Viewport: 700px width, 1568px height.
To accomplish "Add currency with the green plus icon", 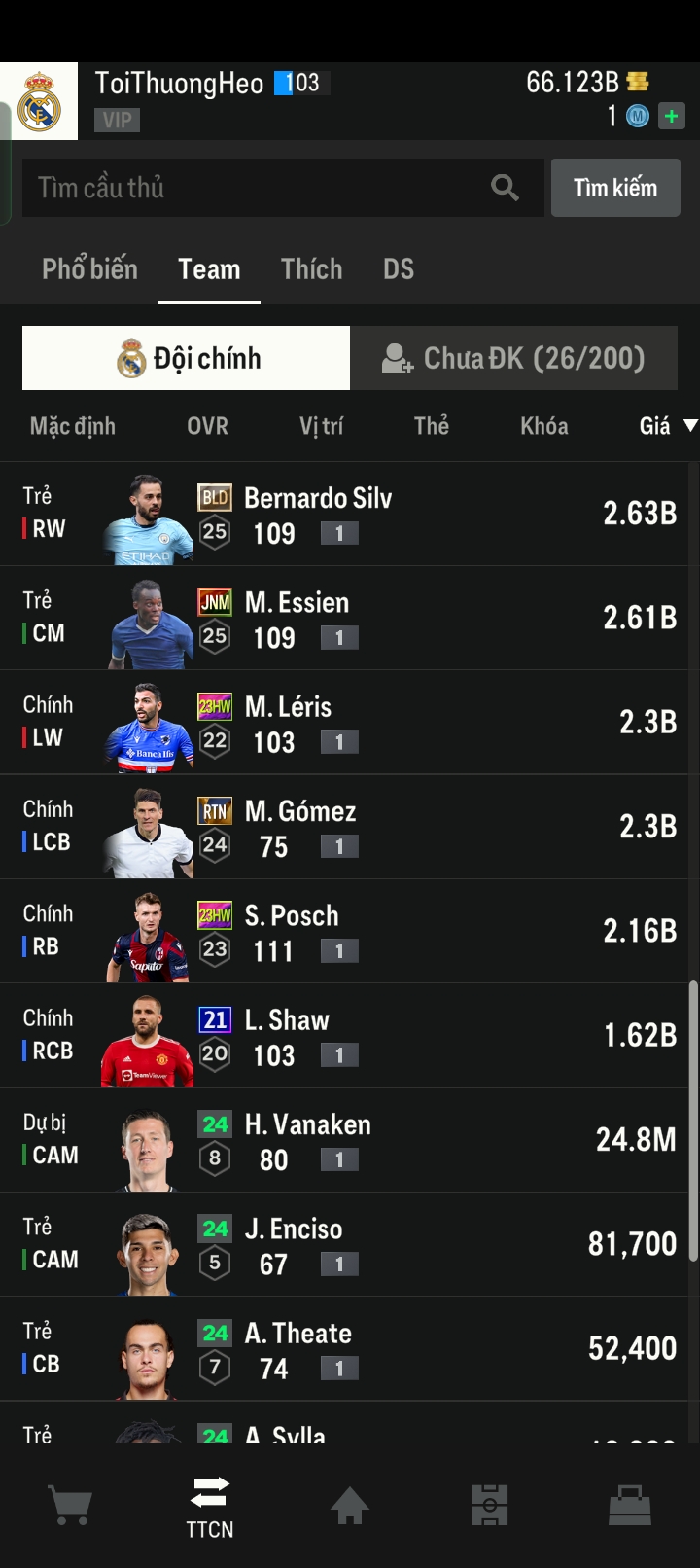I will coord(671,116).
